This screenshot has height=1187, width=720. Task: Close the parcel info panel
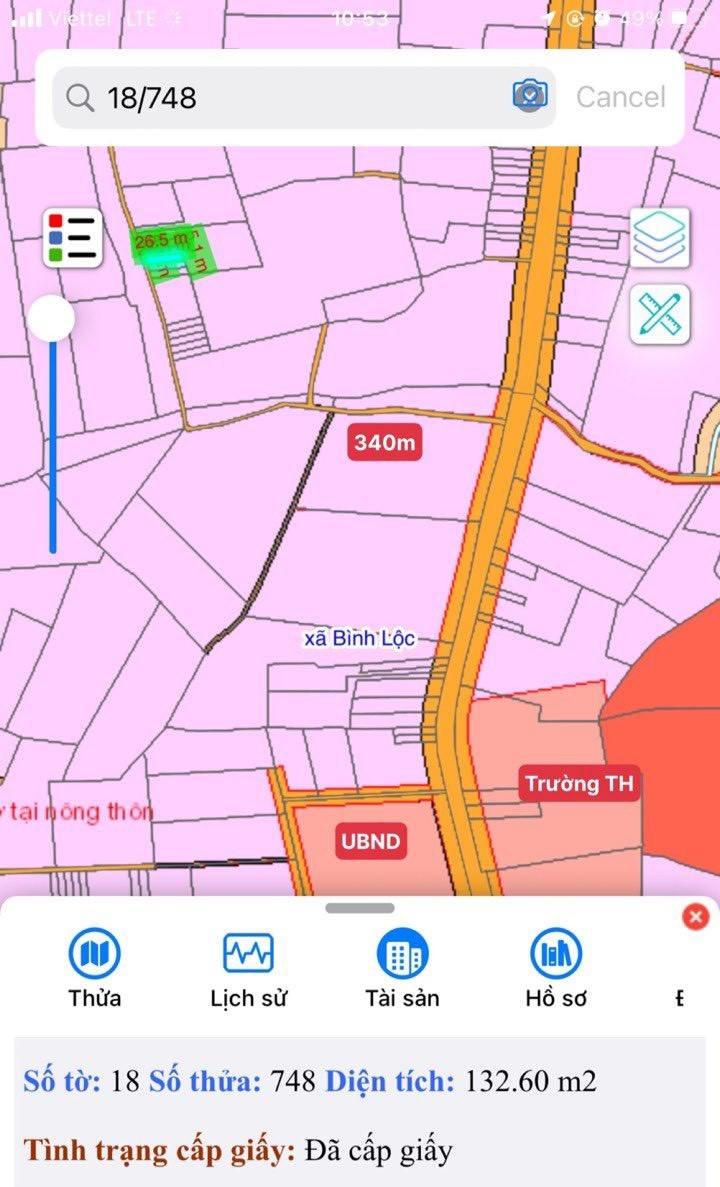[x=695, y=916]
